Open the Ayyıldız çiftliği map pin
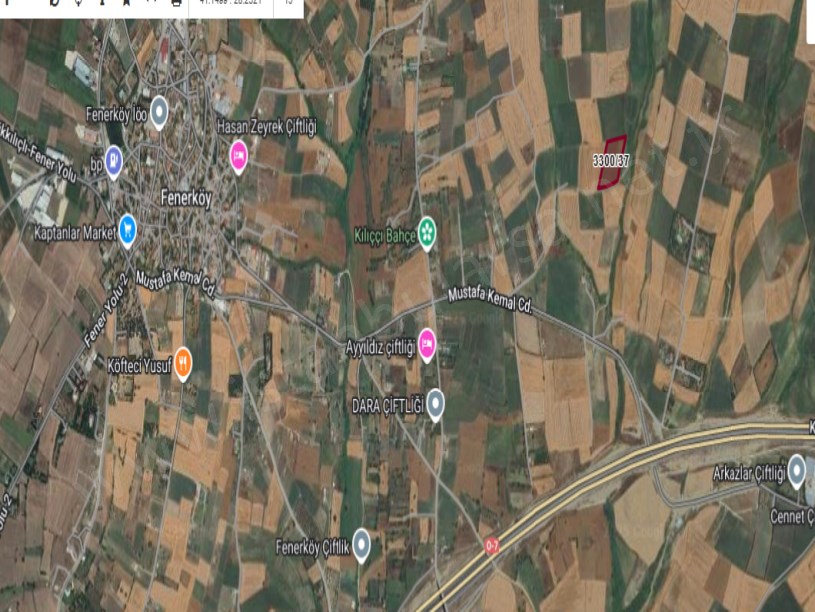Image resolution: width=815 pixels, height=612 pixels. tap(427, 343)
